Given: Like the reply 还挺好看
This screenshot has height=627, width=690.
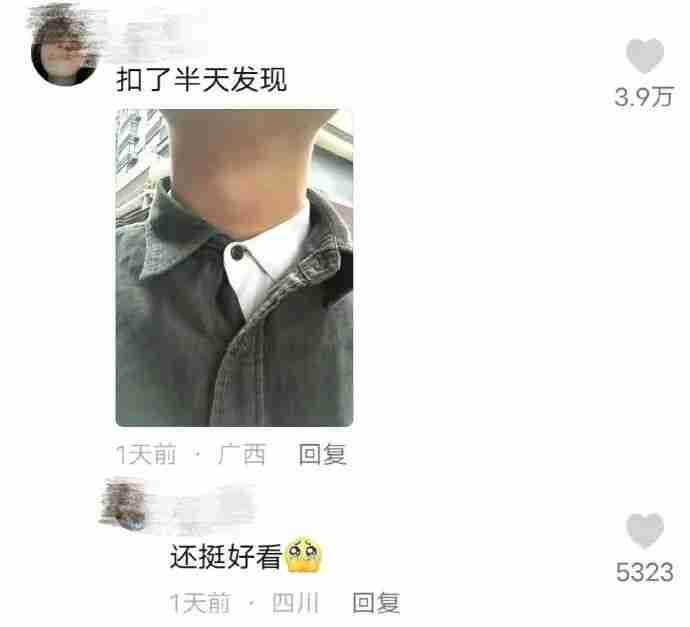Looking at the screenshot, I should 644,531.
